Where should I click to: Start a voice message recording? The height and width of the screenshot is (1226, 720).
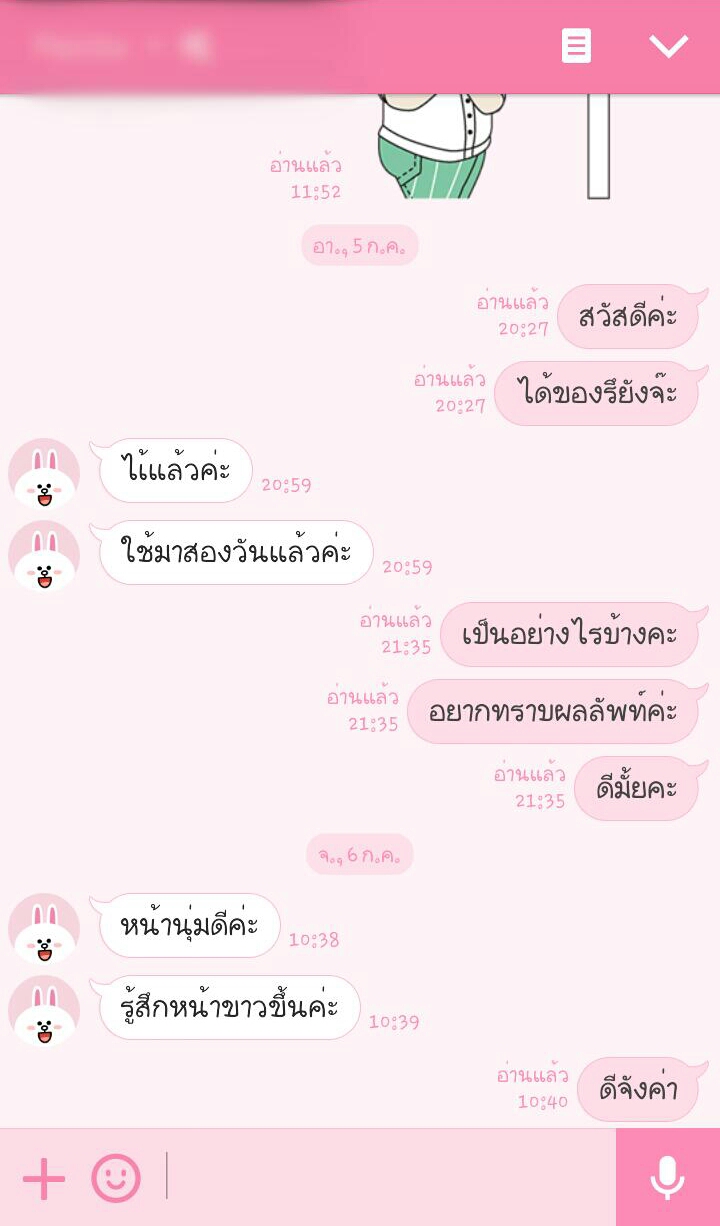[x=667, y=1178]
